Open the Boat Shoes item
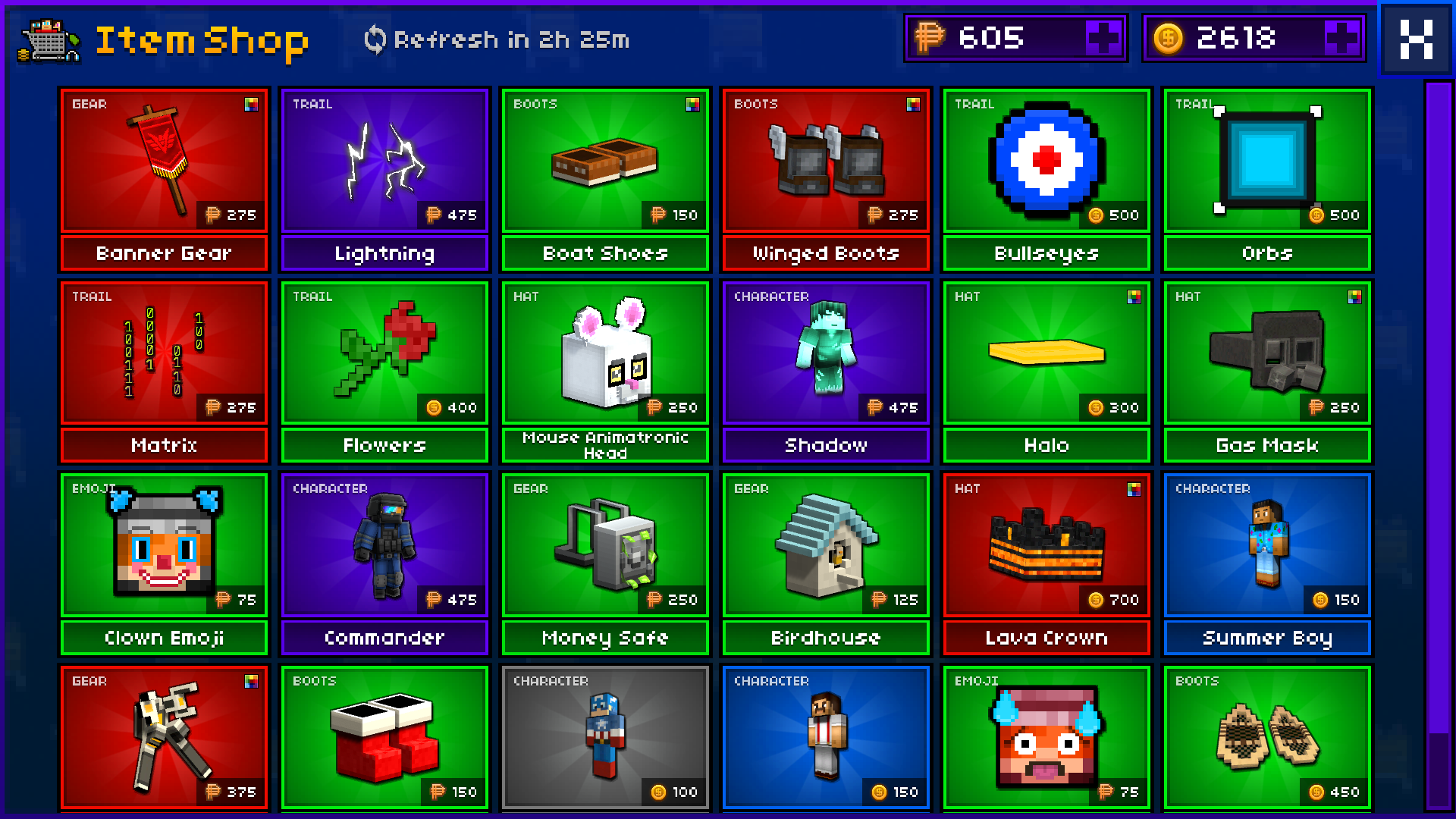Screen dimensions: 1456x819 coord(605,180)
